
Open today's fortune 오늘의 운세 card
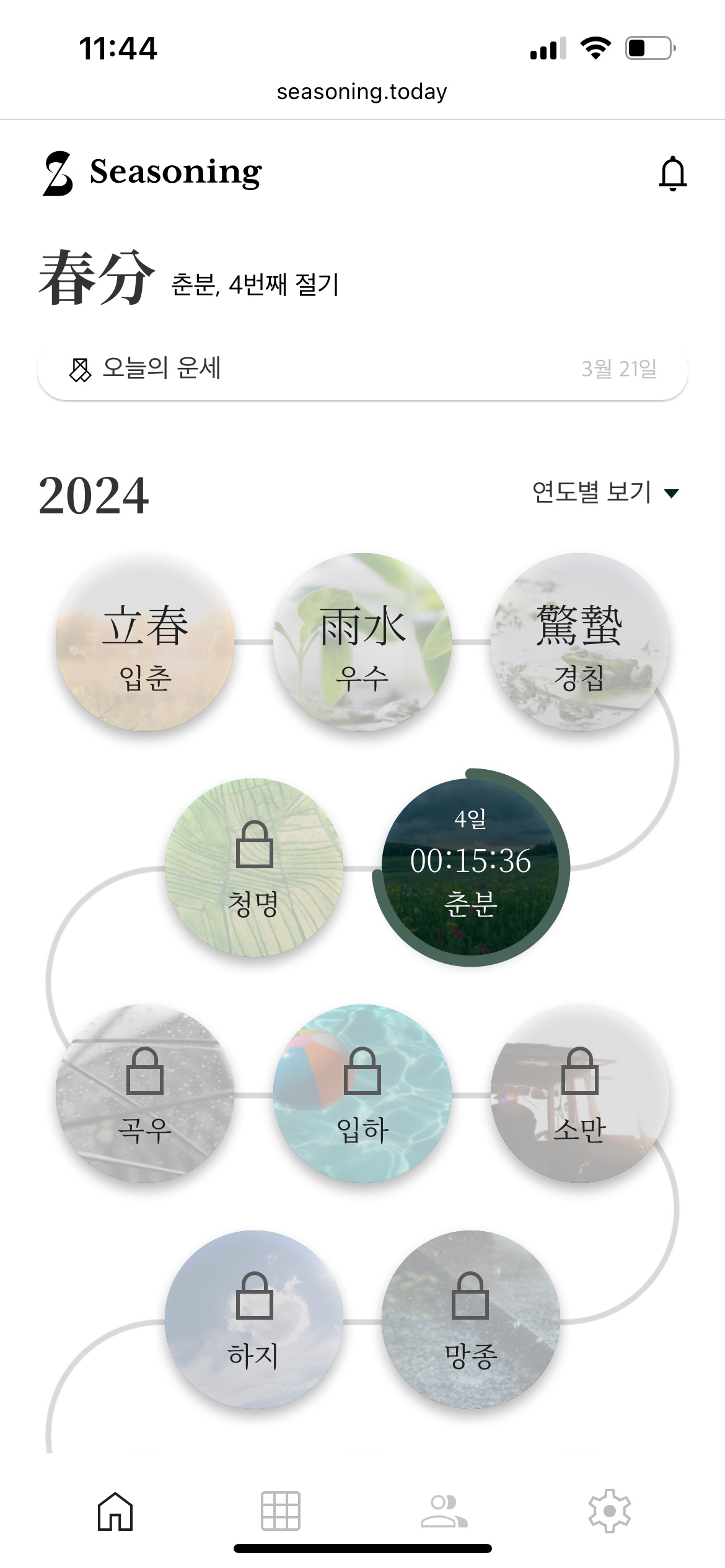pyautogui.click(x=362, y=370)
